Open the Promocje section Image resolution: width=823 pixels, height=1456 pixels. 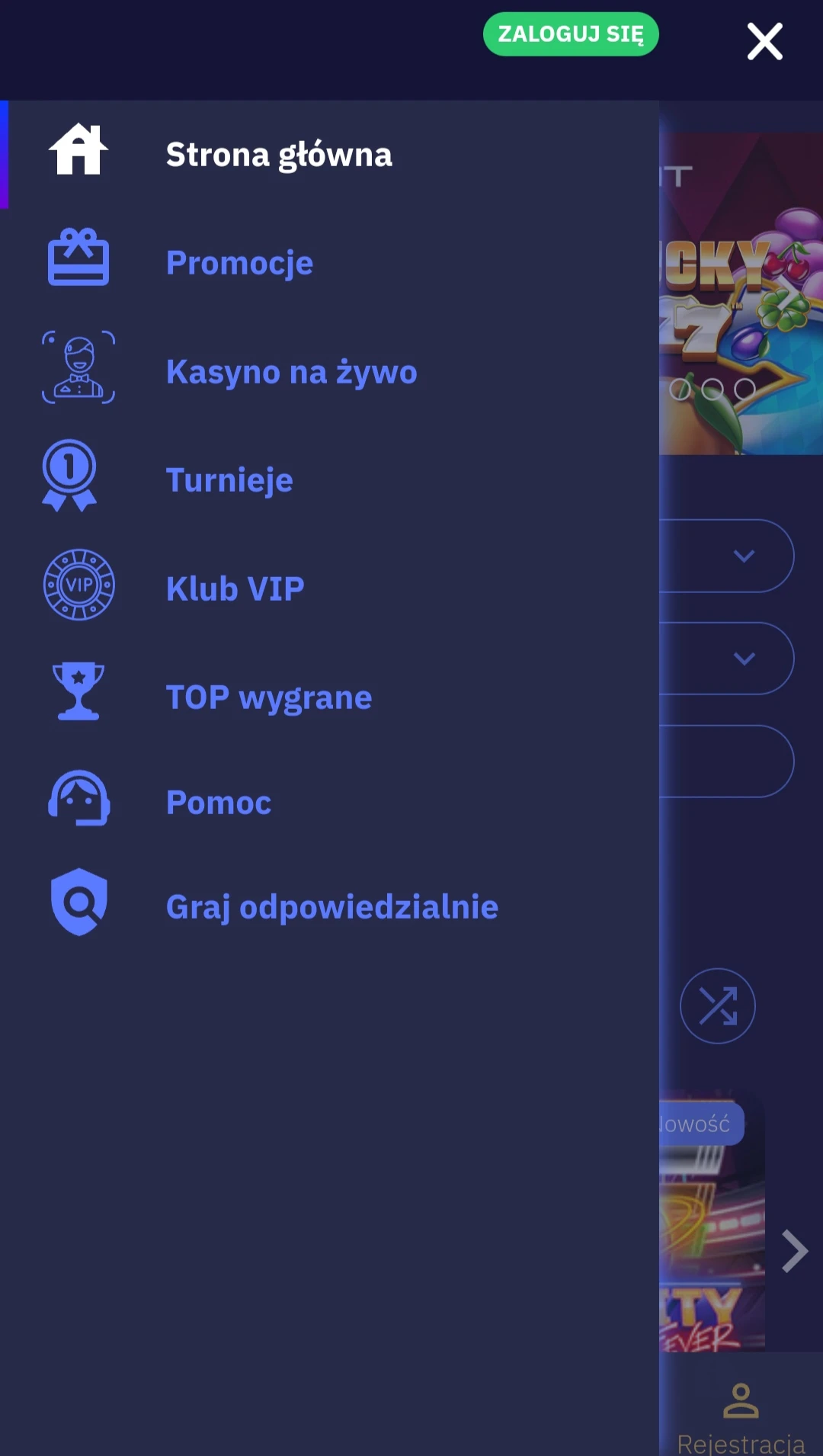239,263
